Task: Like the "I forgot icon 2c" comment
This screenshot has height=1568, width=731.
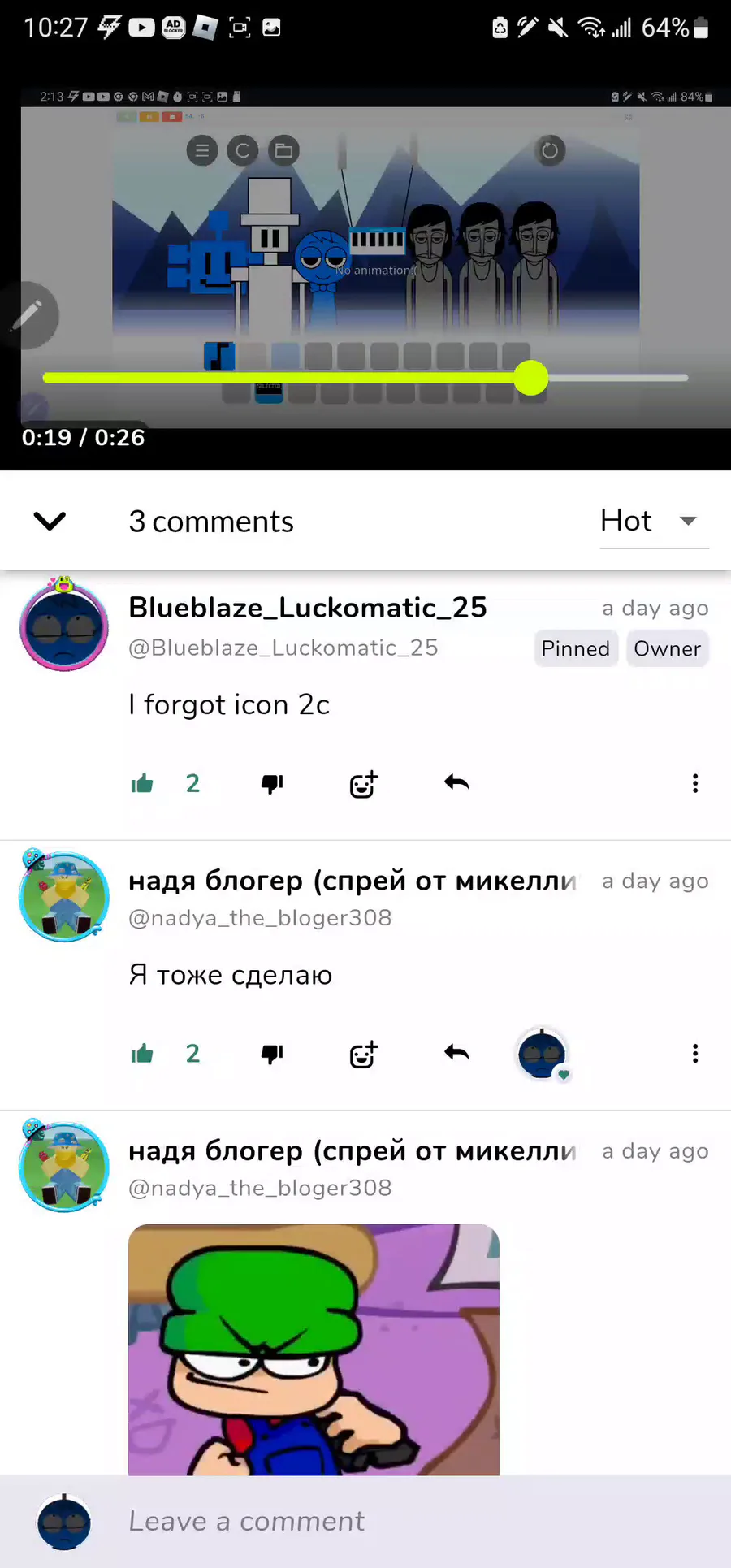Action: click(x=142, y=783)
